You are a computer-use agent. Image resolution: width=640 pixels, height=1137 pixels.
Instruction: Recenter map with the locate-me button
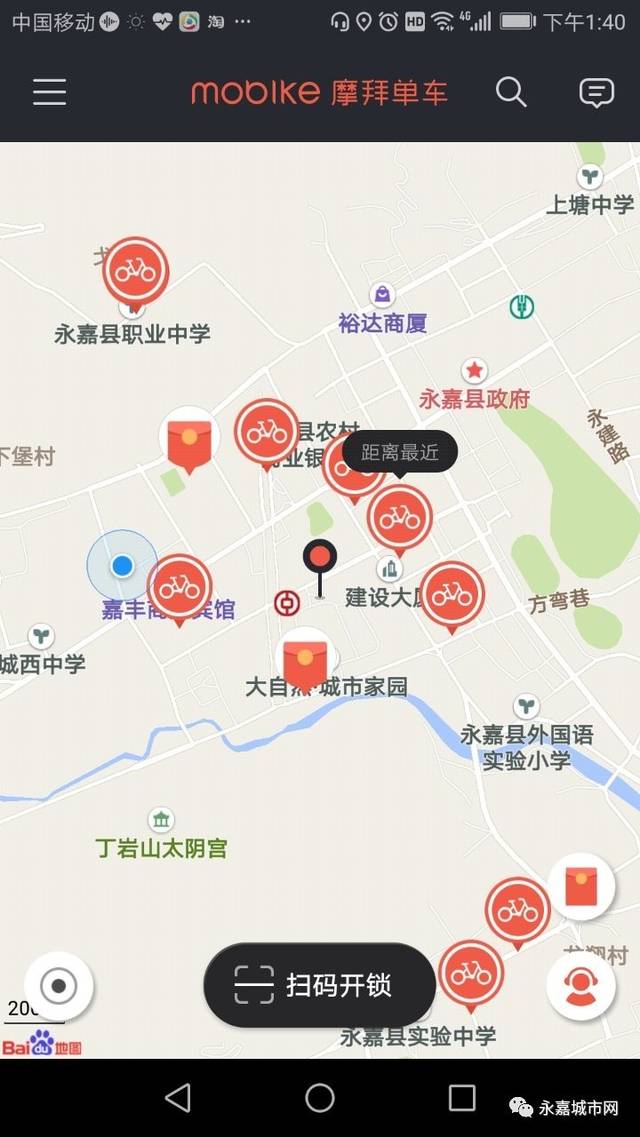(59, 986)
